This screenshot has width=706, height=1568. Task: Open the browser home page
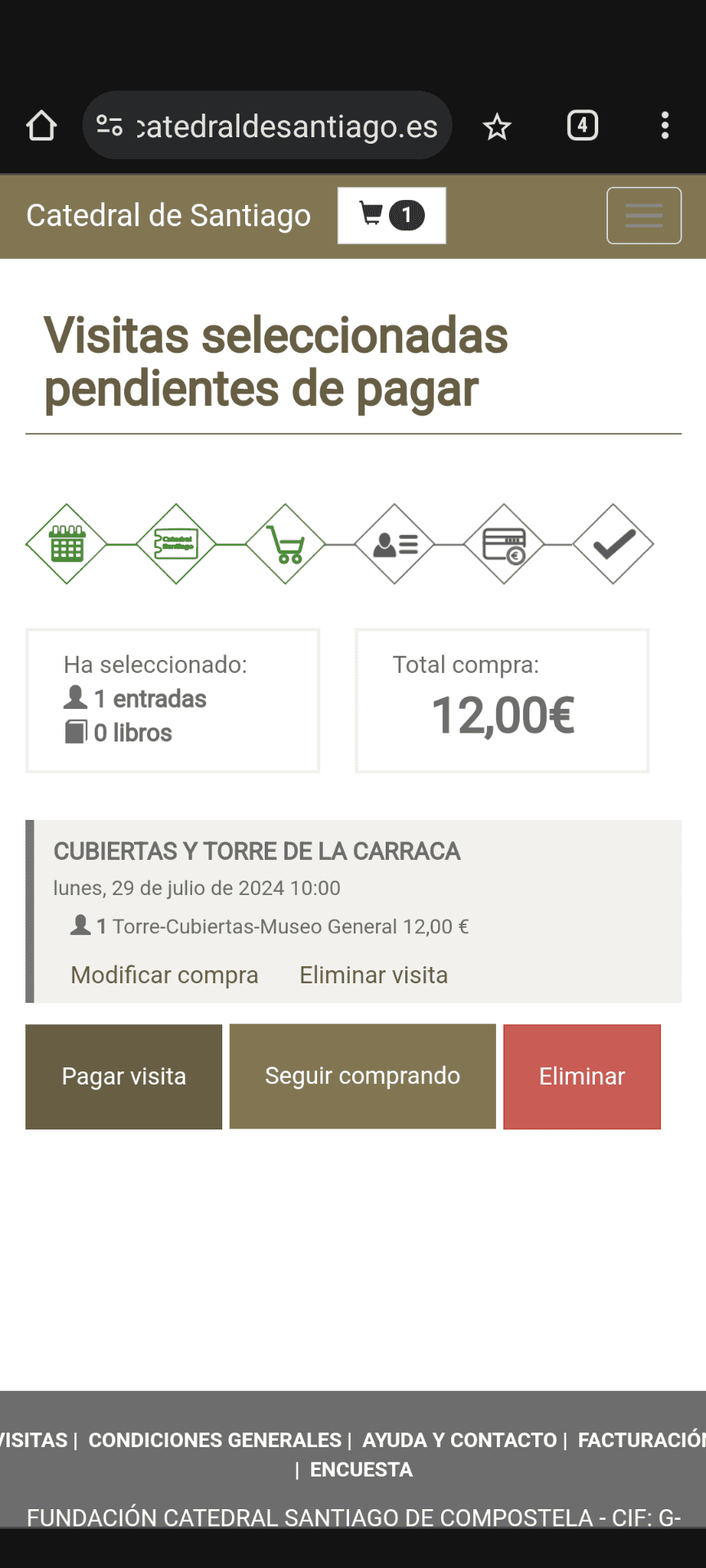[41, 126]
